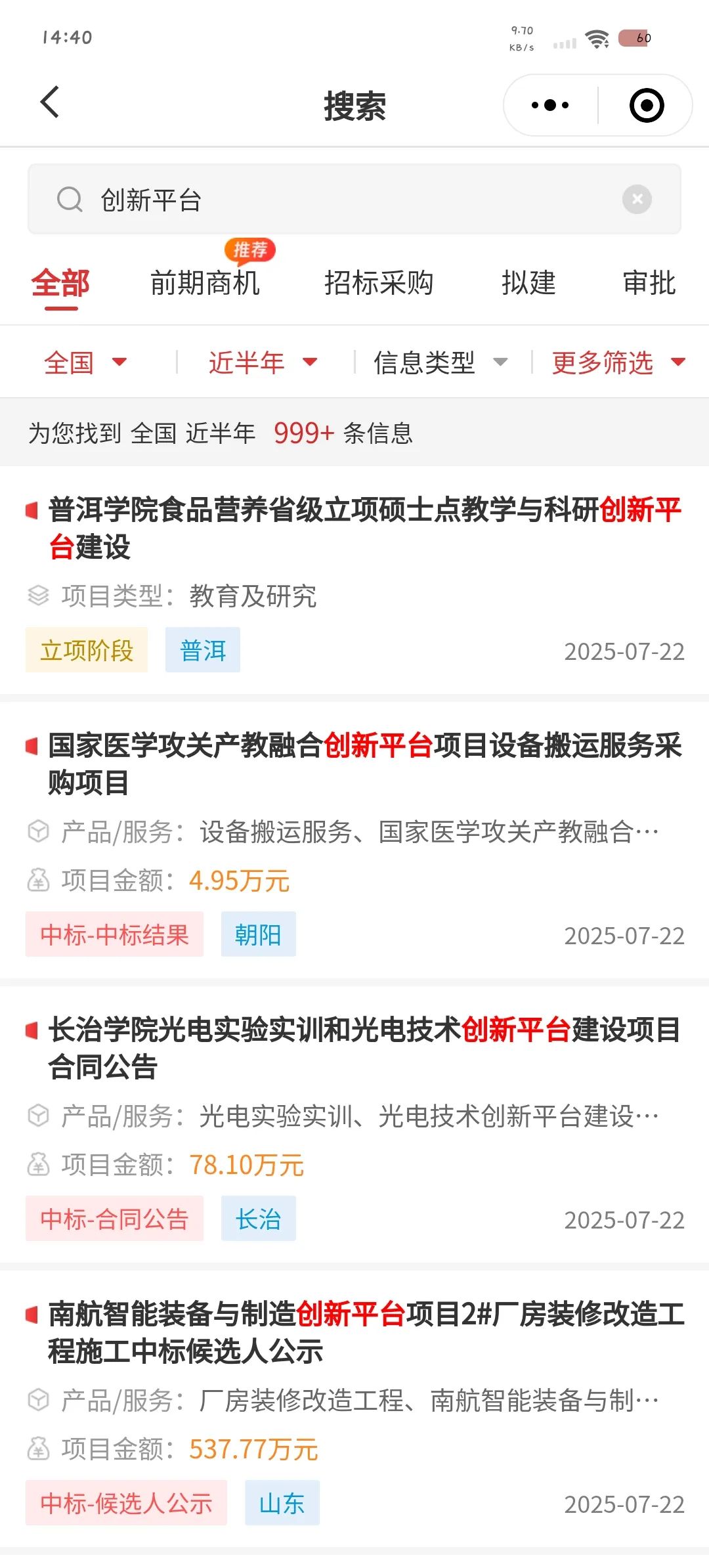This screenshot has height=1568, width=709.
Task: Switch to the 招标采购 tab
Action: (x=379, y=284)
